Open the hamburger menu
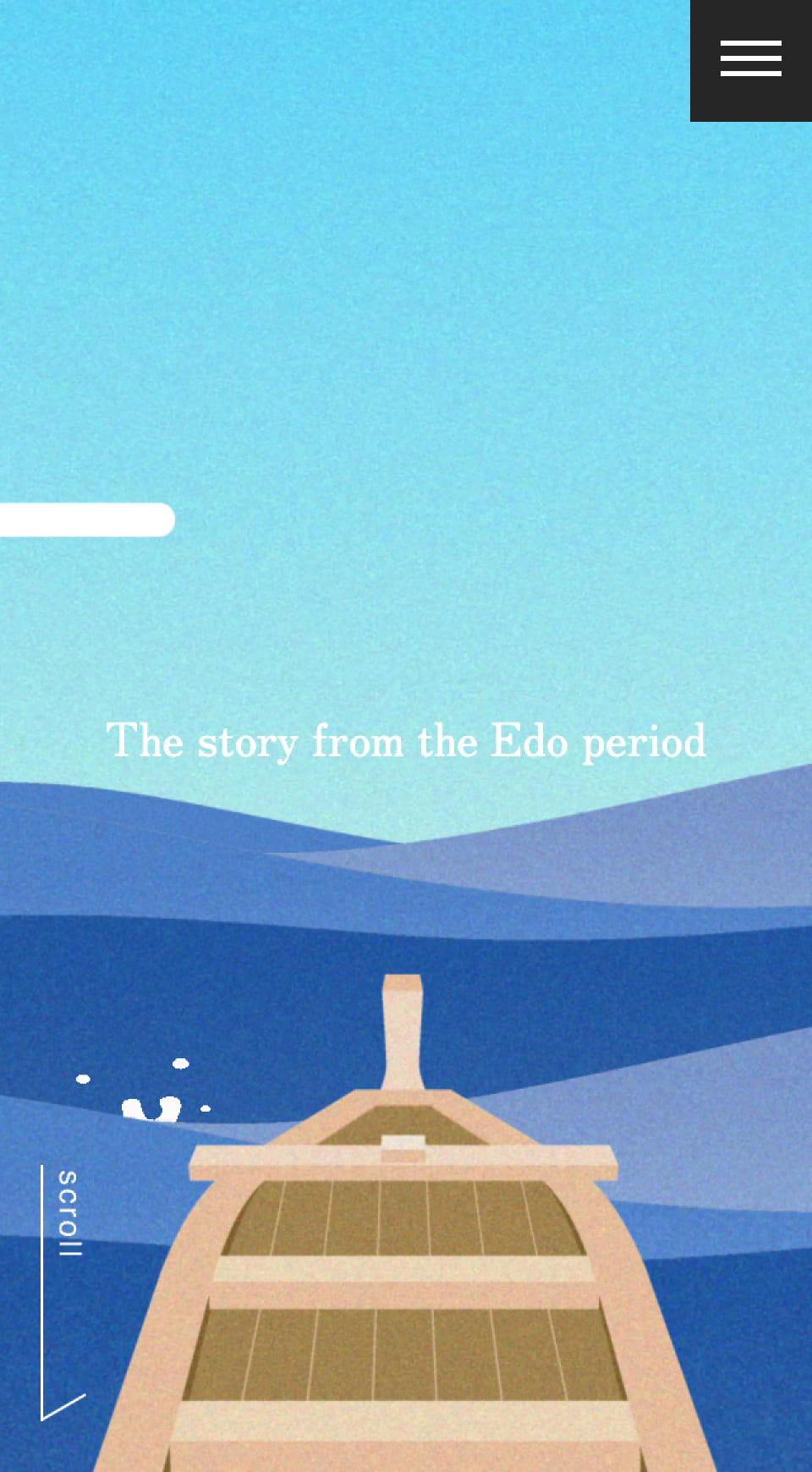Image resolution: width=812 pixels, height=1472 pixels. pyautogui.click(x=750, y=59)
